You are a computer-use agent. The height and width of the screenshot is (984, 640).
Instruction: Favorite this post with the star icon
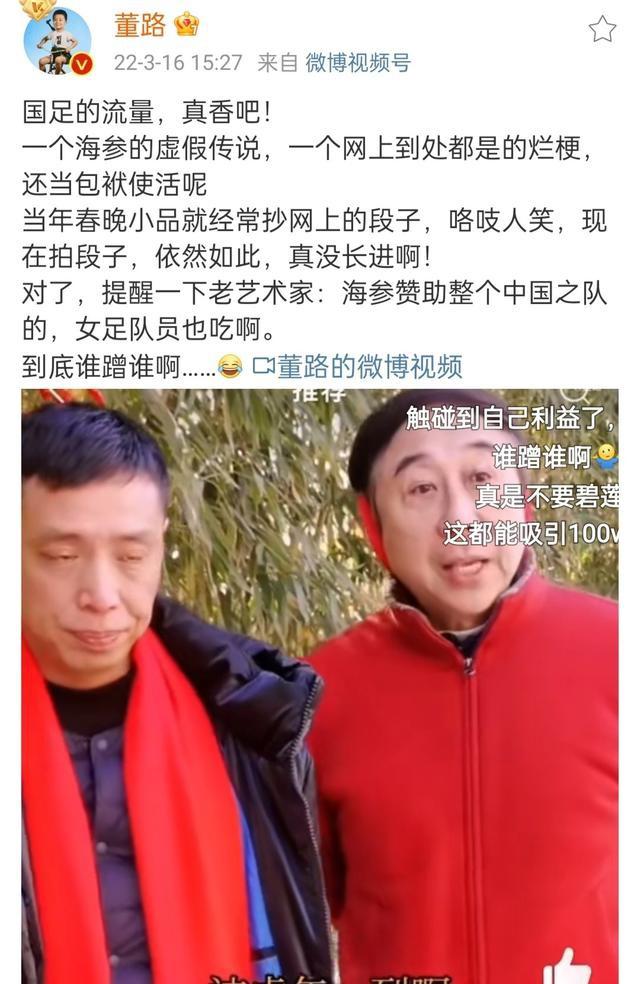[602, 29]
